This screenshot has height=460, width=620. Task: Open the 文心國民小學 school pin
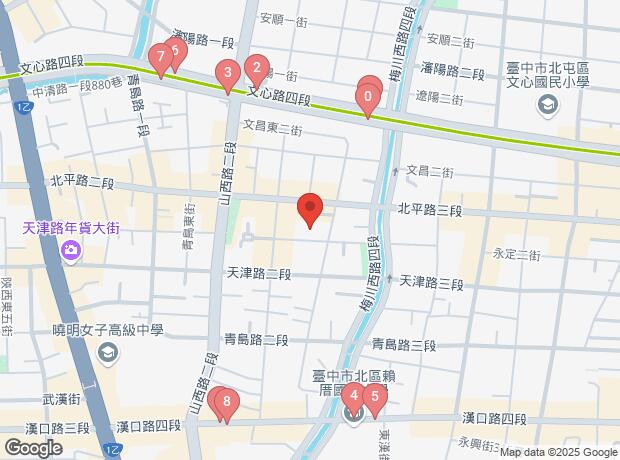(548, 104)
